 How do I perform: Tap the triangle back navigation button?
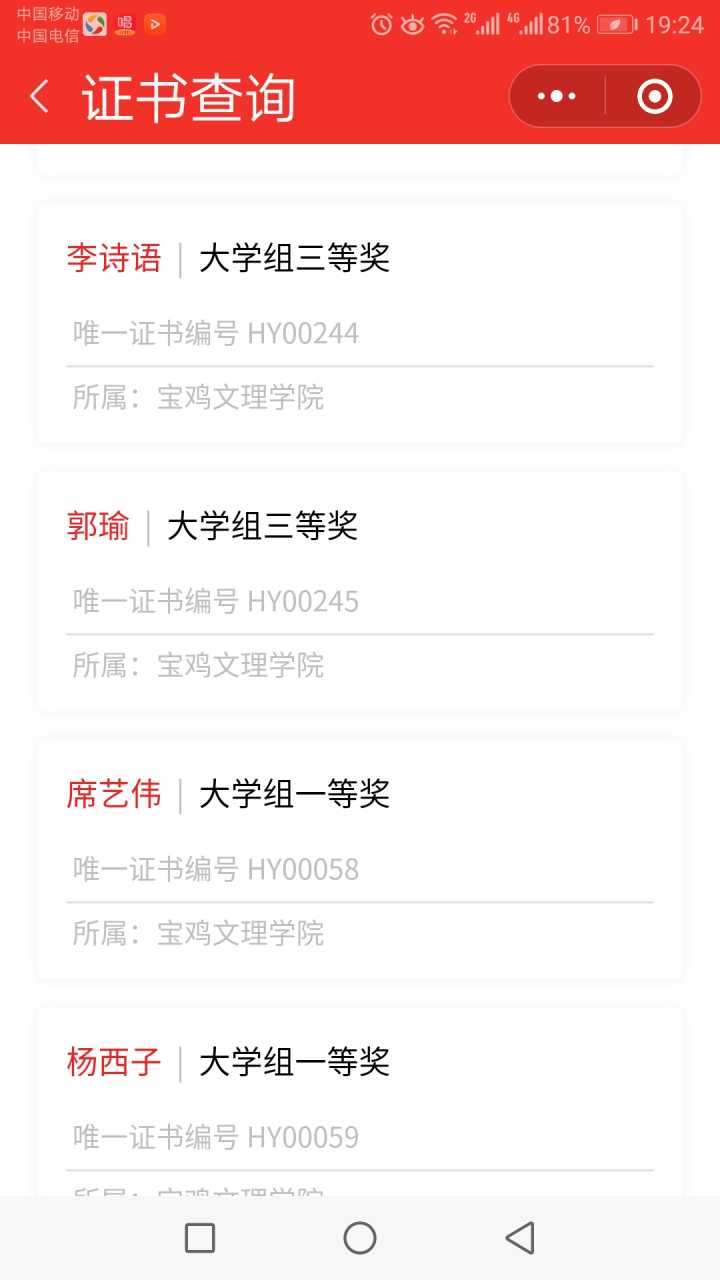[519, 1237]
